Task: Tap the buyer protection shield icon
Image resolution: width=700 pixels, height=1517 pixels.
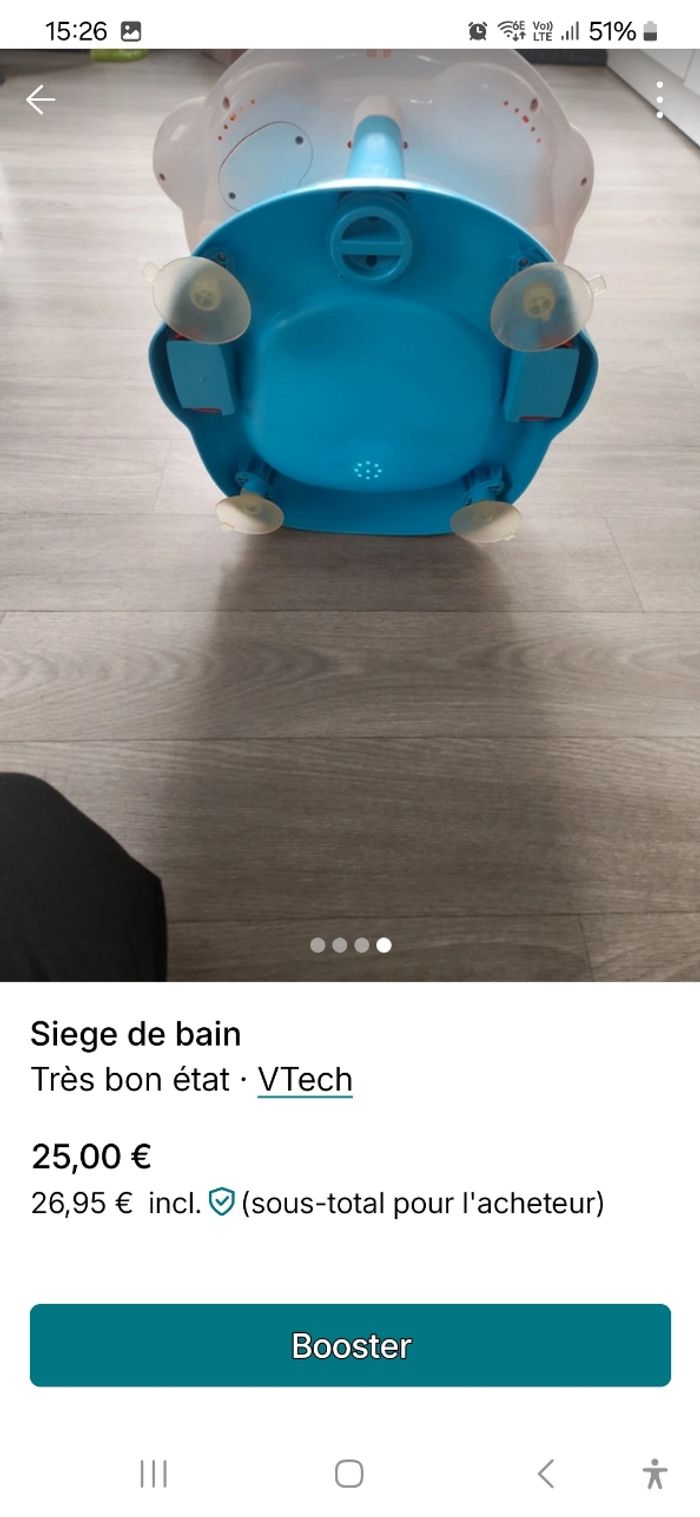Action: coord(221,1202)
